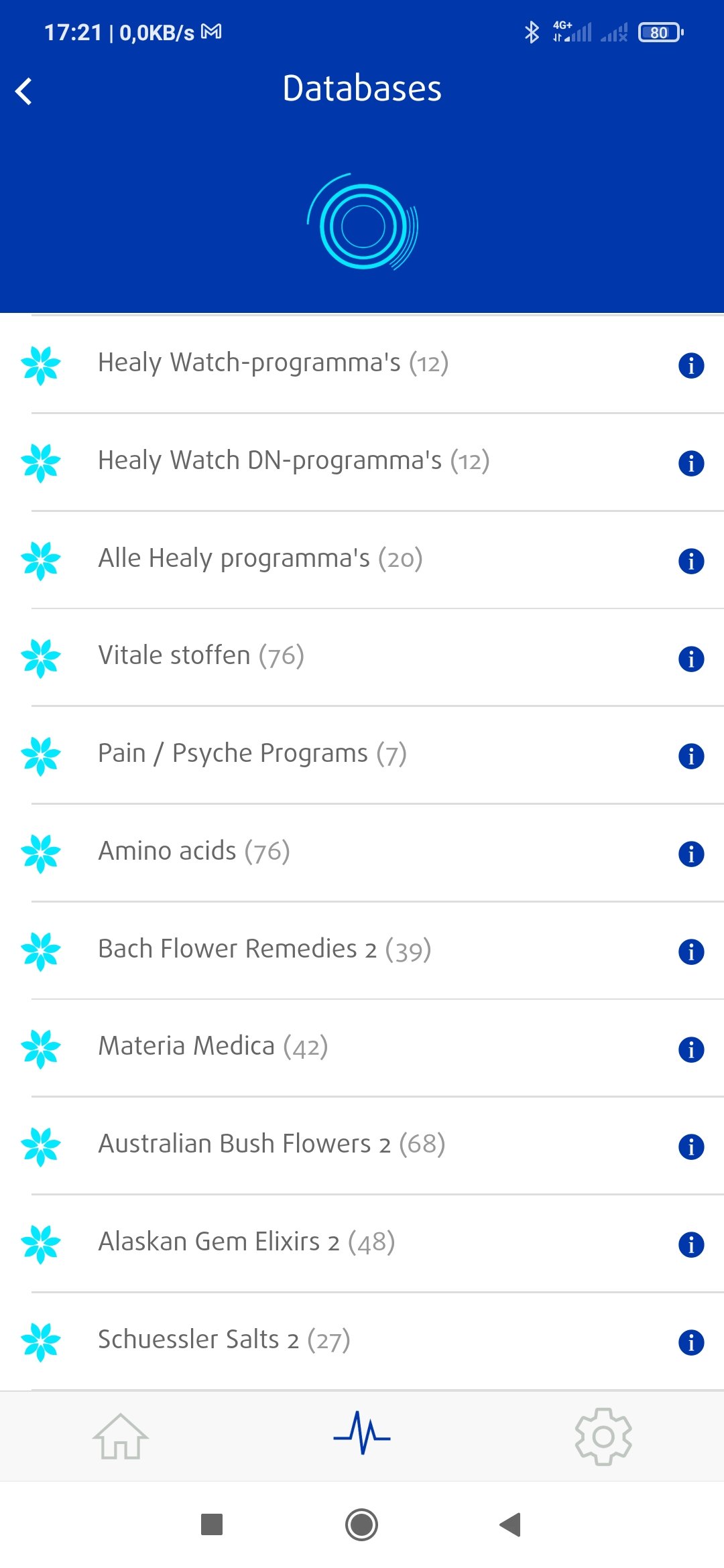724x1568 pixels.
Task: Show info for Bach Flower Remedies 2
Action: (x=690, y=952)
